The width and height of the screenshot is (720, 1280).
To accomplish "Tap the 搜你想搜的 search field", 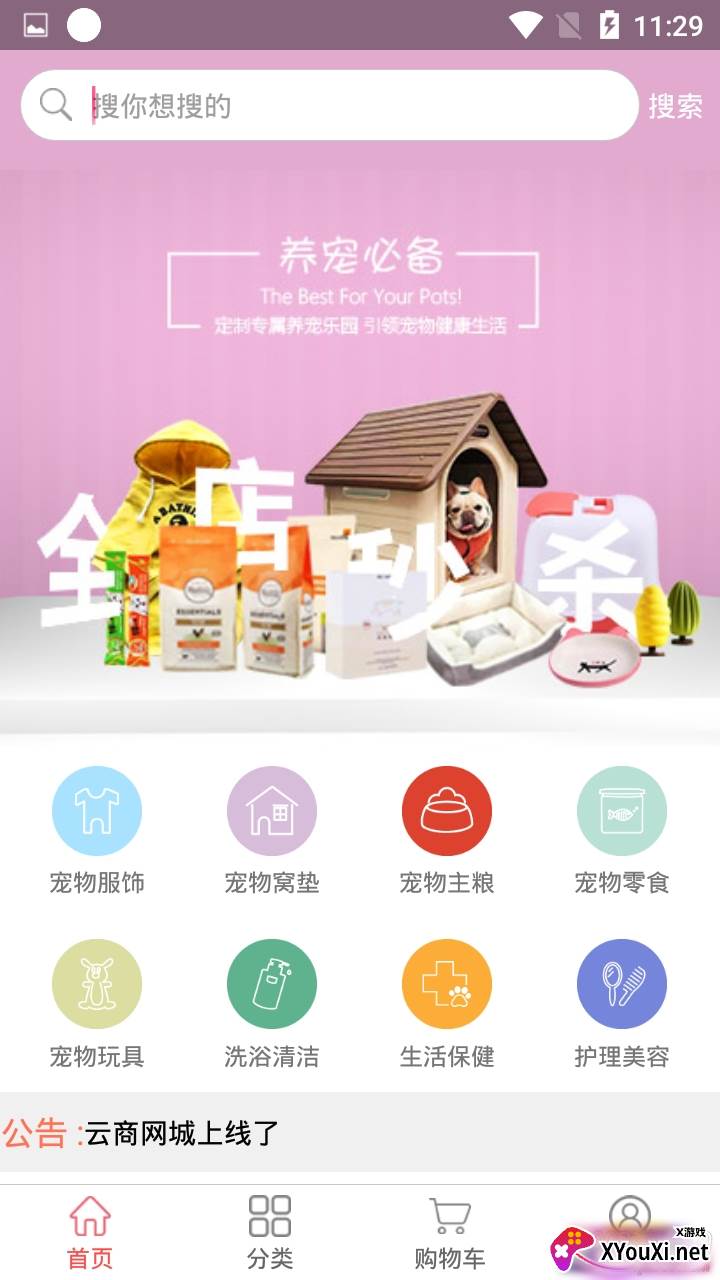I will coord(330,105).
